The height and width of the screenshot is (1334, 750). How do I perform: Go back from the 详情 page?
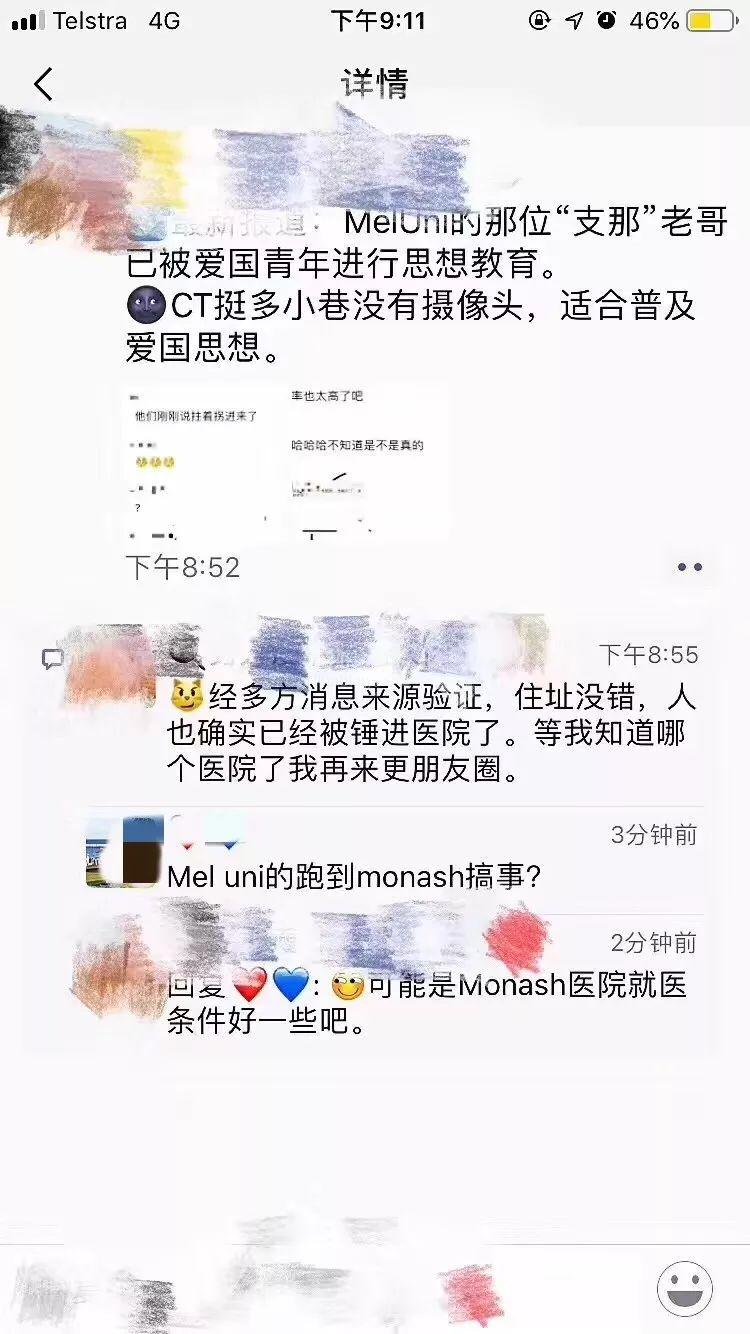point(43,84)
